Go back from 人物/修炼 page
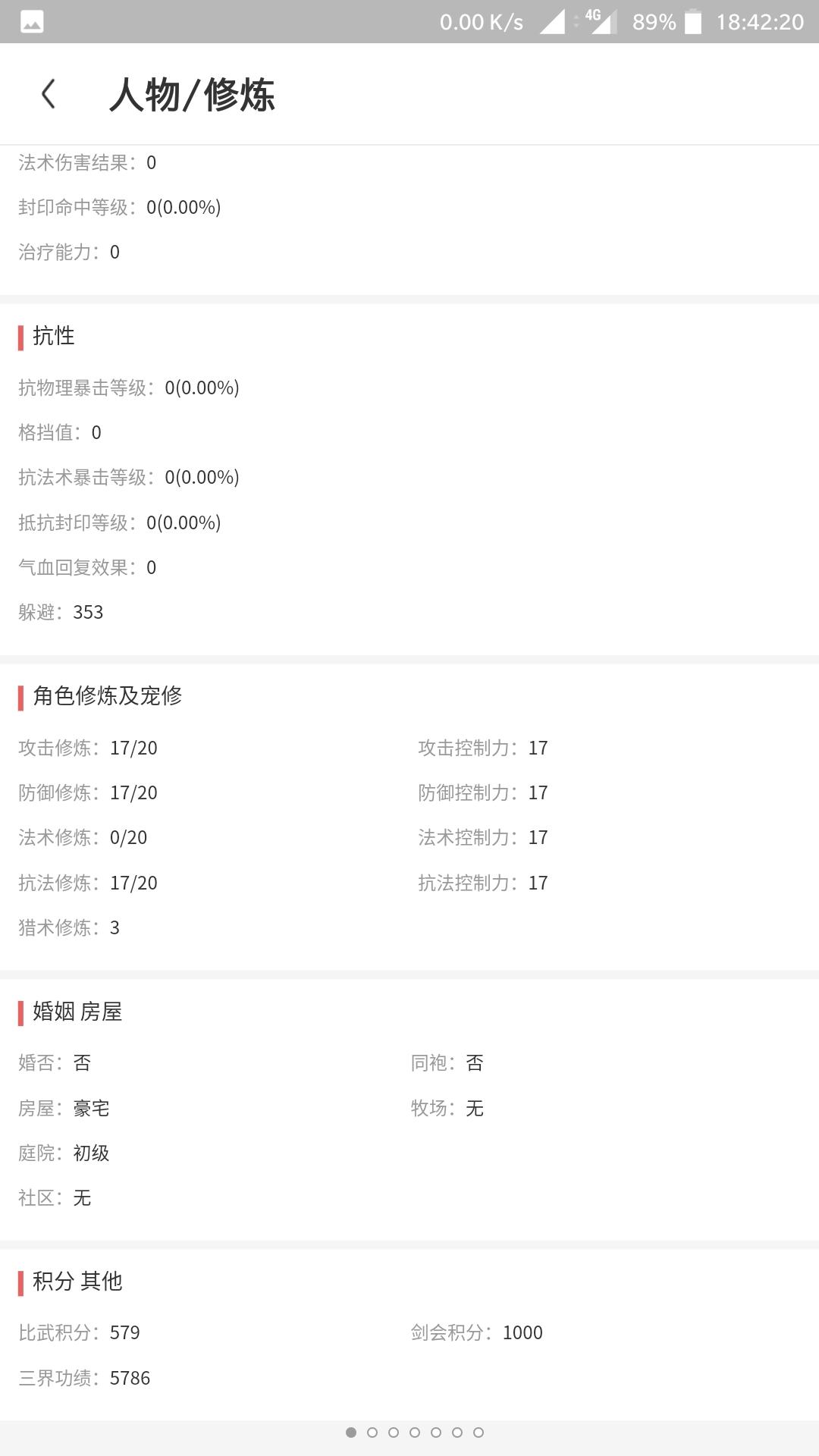The image size is (819, 1456). (48, 94)
